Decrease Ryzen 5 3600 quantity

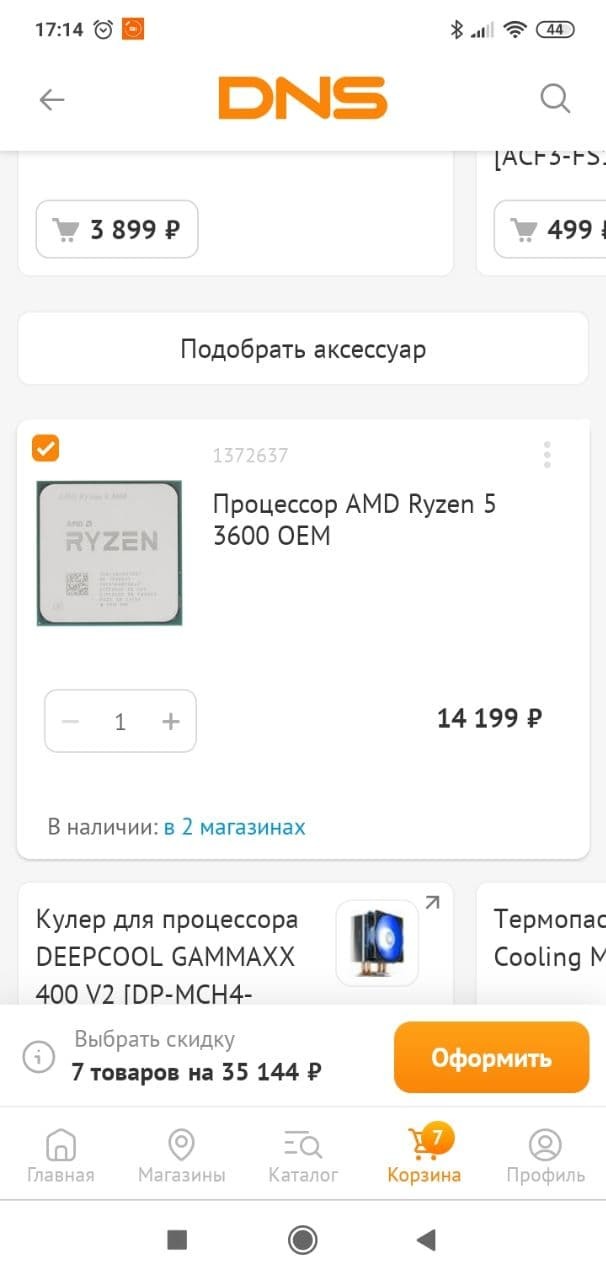(71, 721)
